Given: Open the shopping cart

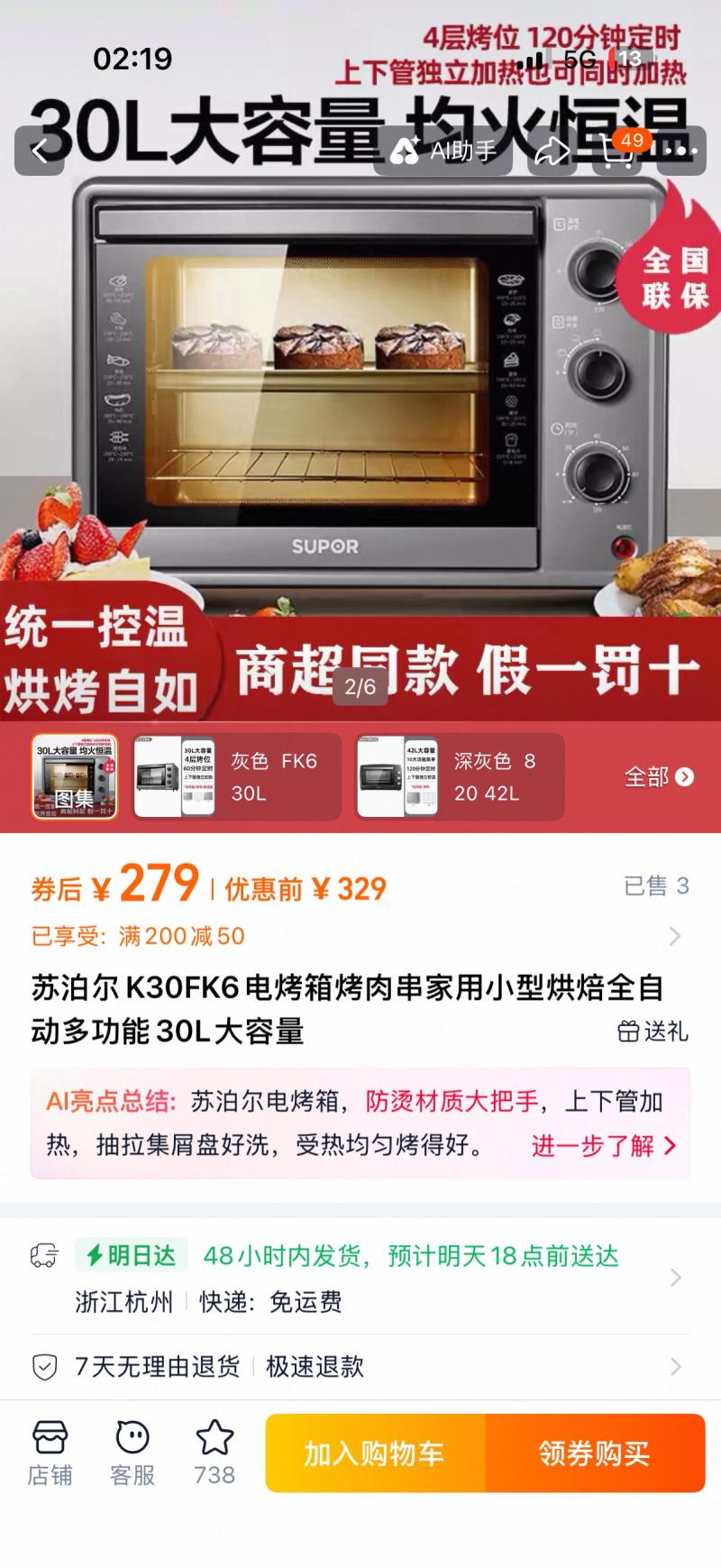Looking at the screenshot, I should coord(617,151).
